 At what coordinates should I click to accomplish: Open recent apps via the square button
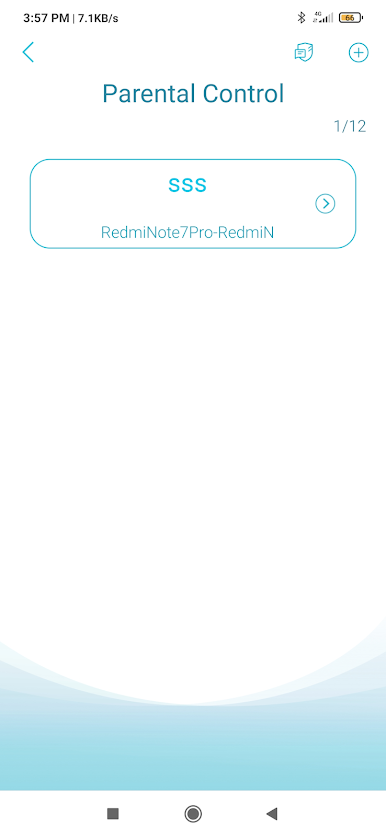pos(113,814)
